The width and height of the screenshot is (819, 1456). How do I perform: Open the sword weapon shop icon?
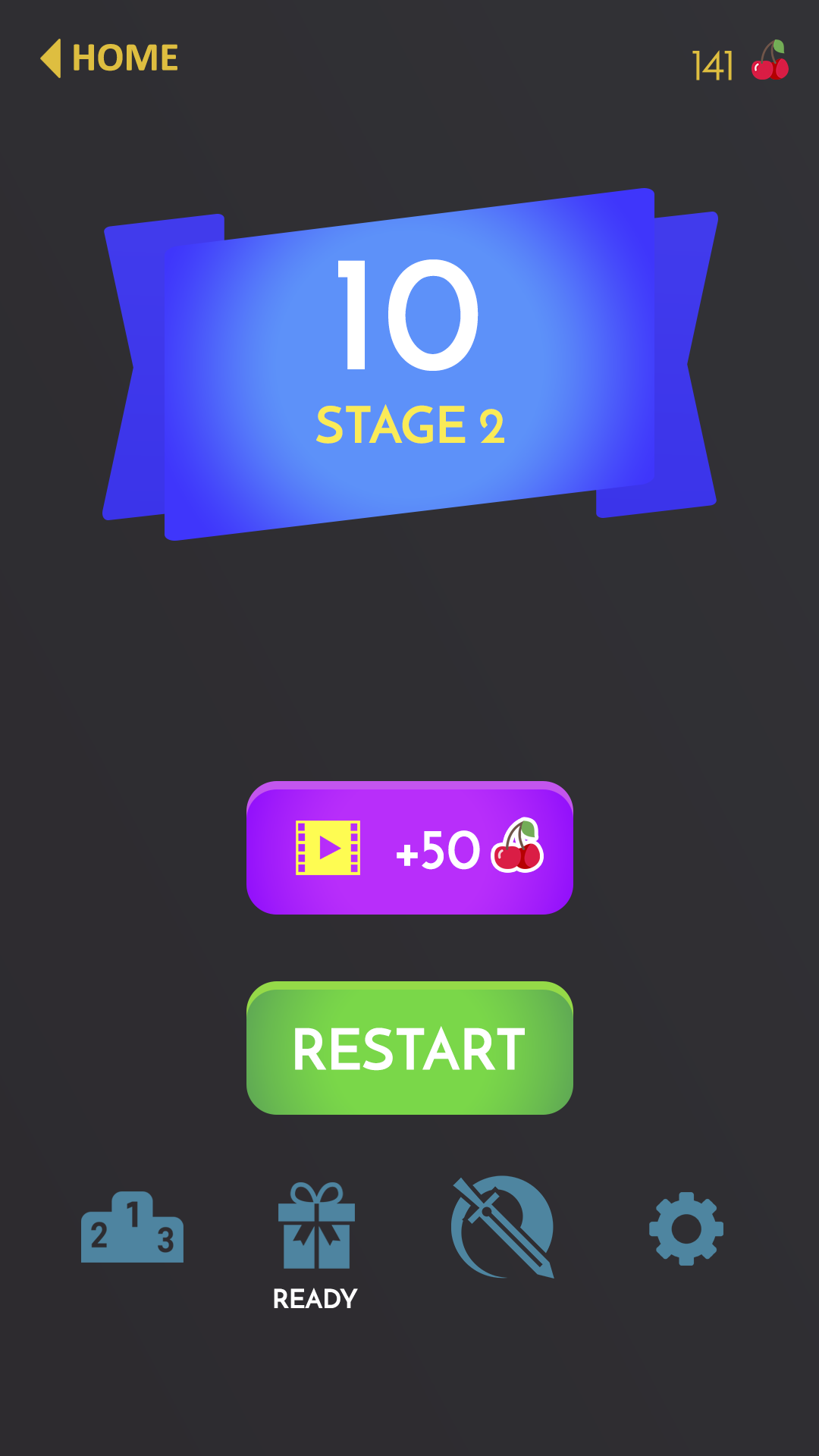tap(503, 1227)
